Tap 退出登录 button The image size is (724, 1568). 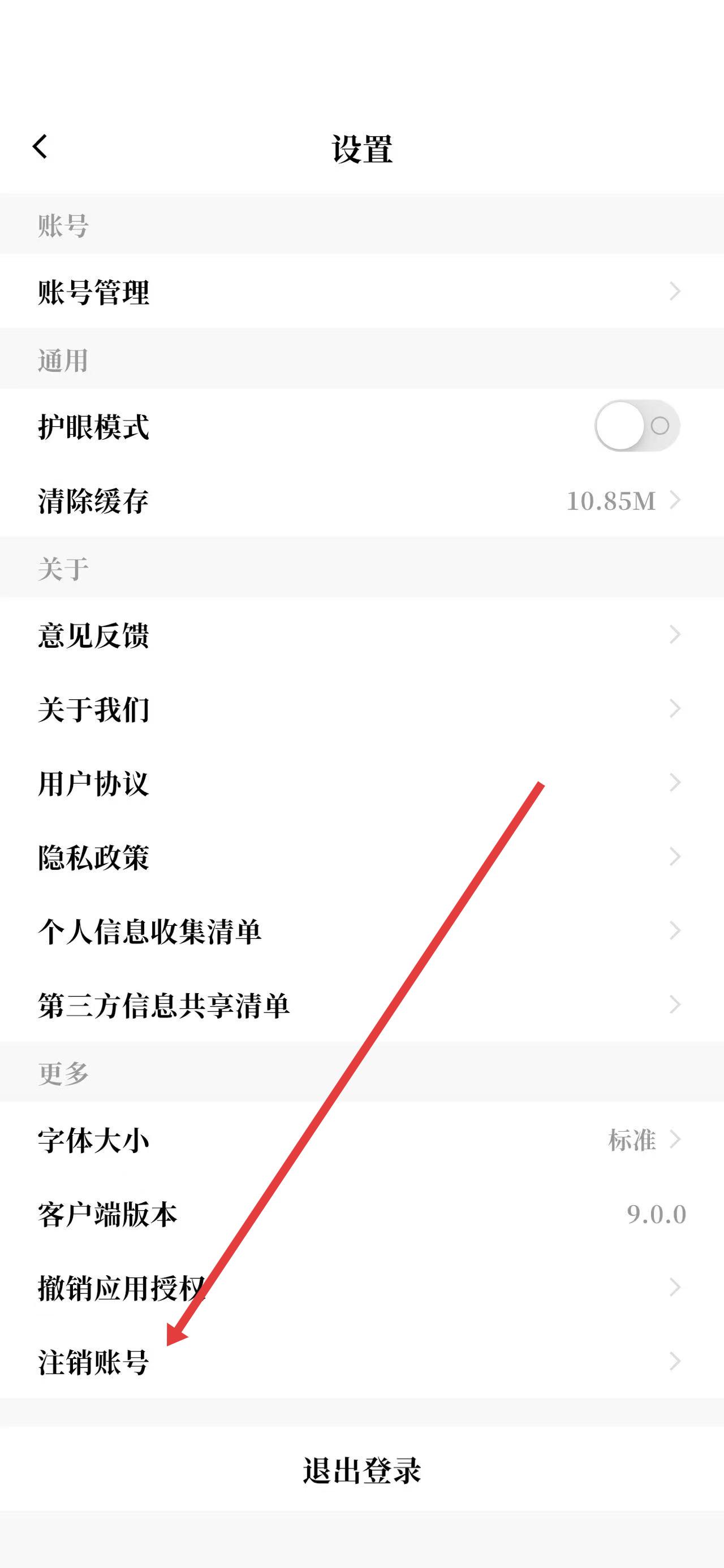pyautogui.click(x=361, y=1470)
